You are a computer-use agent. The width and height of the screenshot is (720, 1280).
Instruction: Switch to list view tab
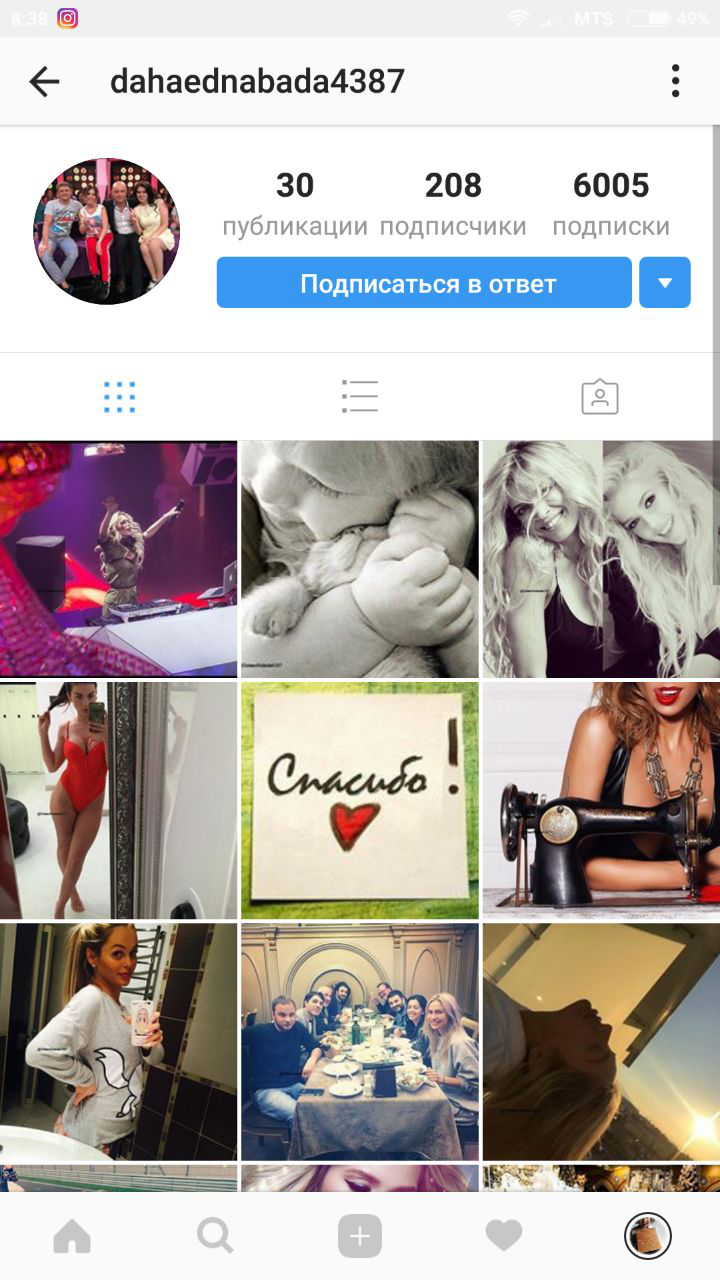(x=359, y=397)
